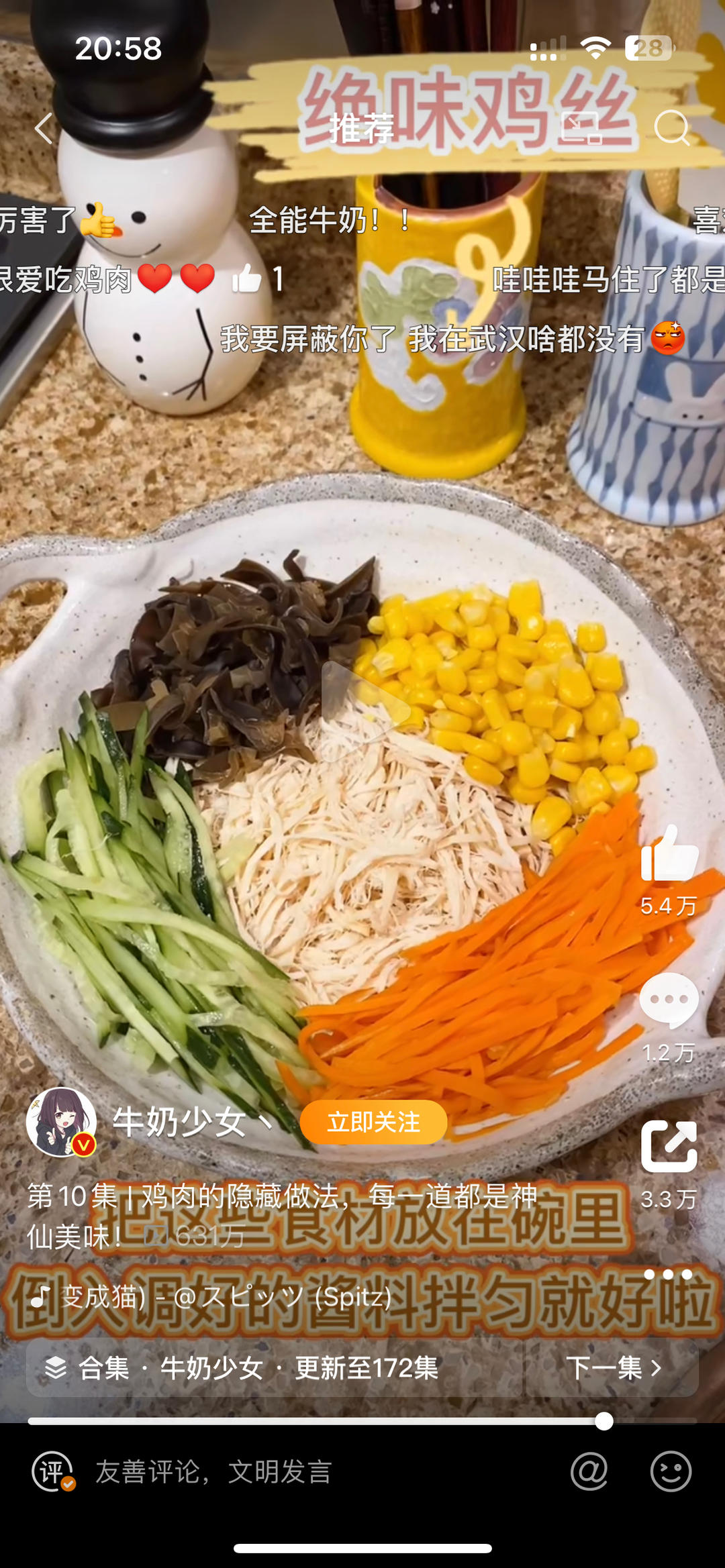The height and width of the screenshot is (1568, 725).
Task: Tap the video progress bar
Action: pyautogui.click(x=316, y=1421)
